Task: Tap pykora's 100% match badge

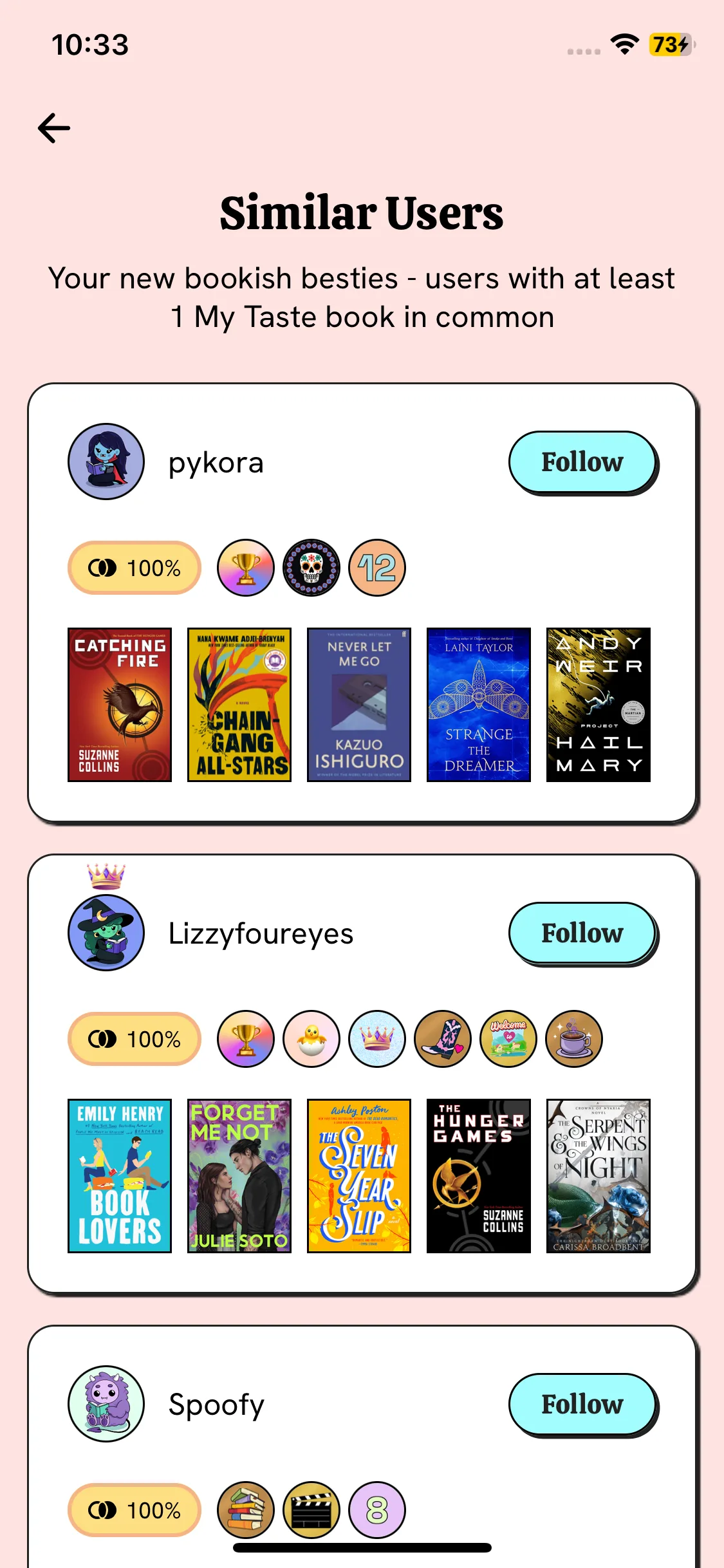Action: (x=135, y=568)
